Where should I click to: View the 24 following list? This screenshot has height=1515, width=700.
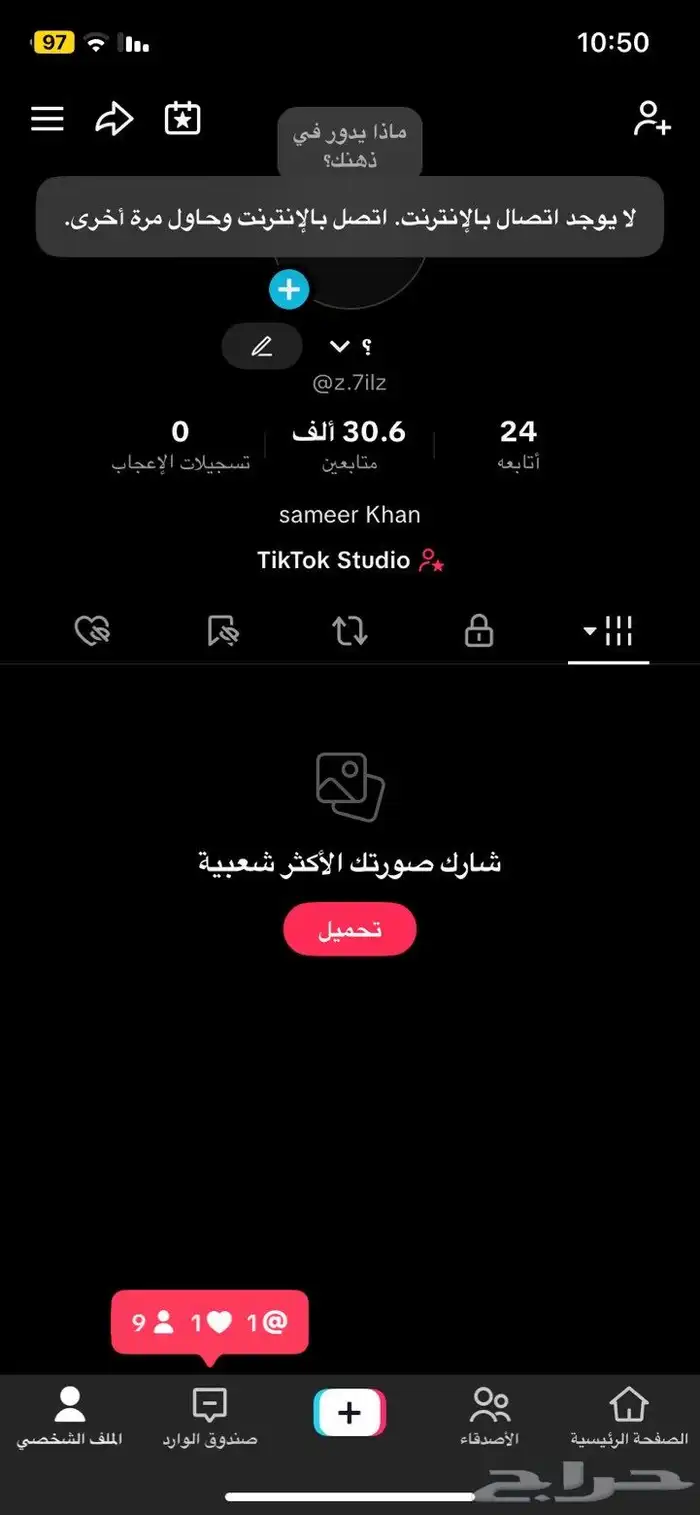pos(518,443)
